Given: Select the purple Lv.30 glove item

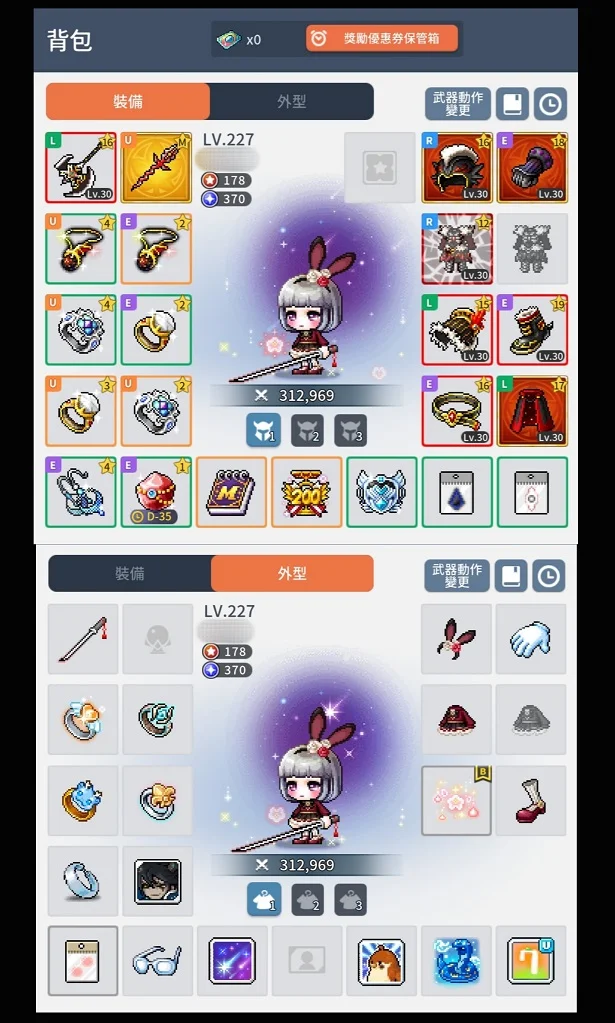Looking at the screenshot, I should (532, 167).
